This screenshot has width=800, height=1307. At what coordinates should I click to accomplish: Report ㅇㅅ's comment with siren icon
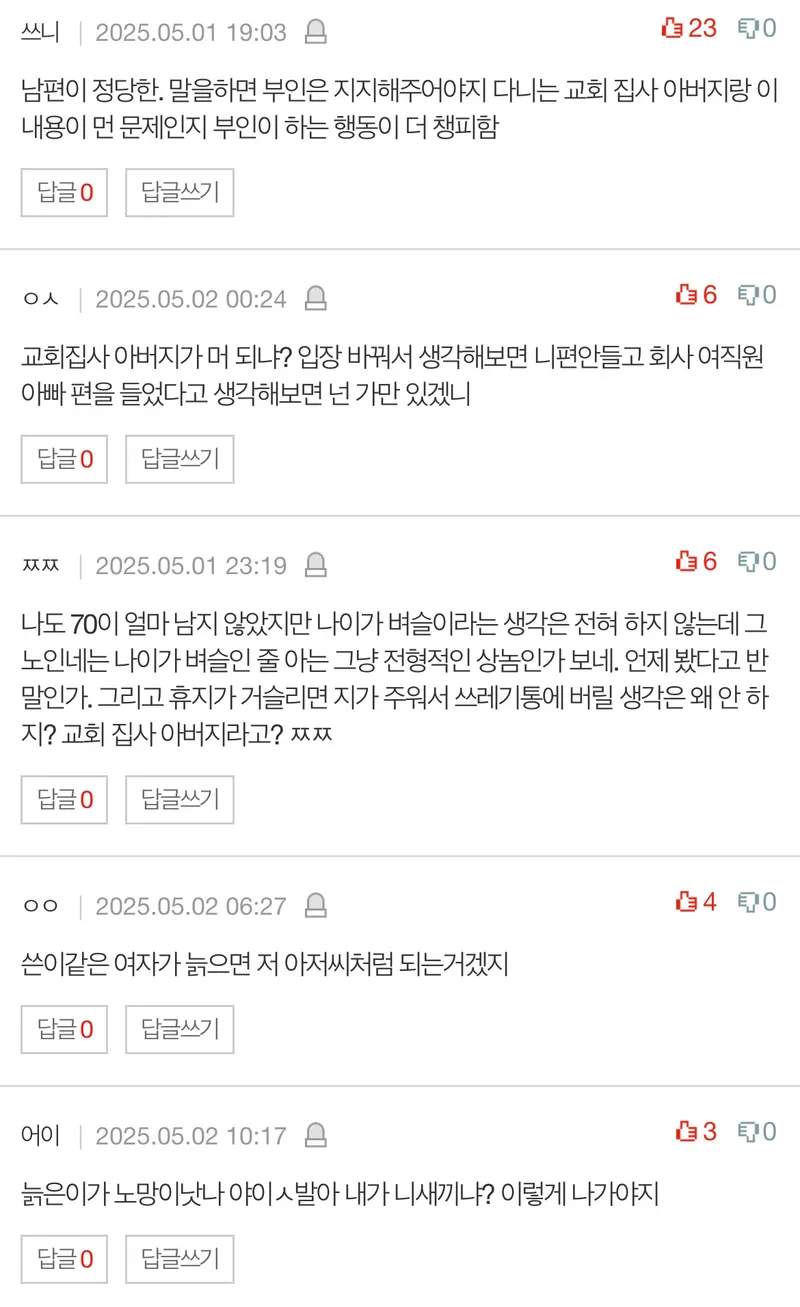point(315,298)
